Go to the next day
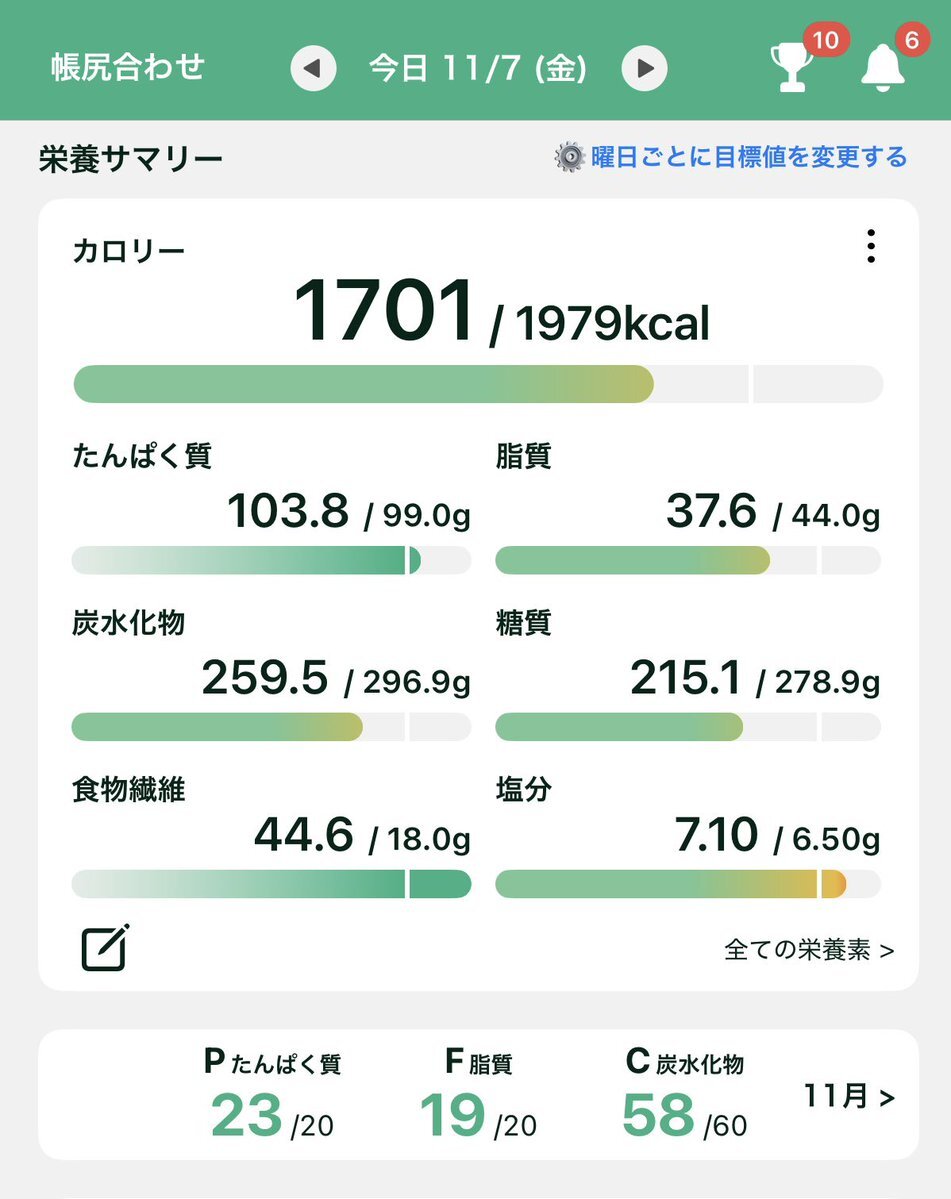 click(x=645, y=69)
